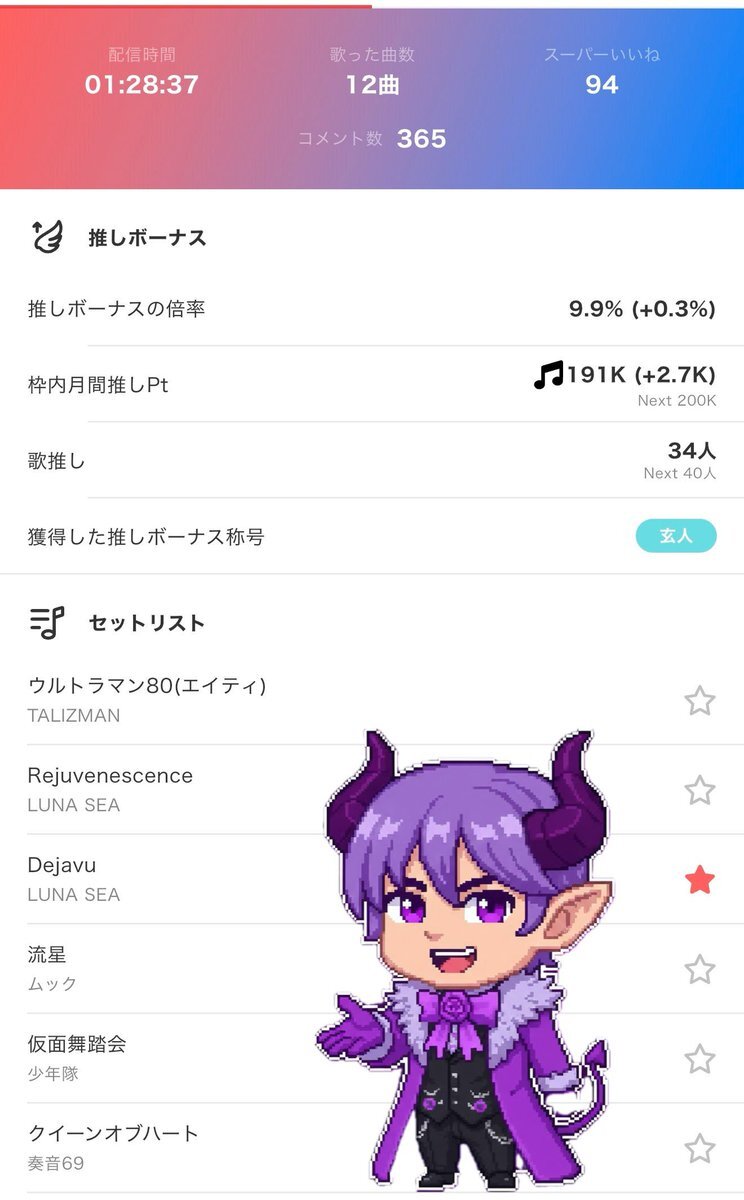Add 流星 by ムック to favorites
This screenshot has width=744, height=1200.
pyautogui.click(x=699, y=969)
